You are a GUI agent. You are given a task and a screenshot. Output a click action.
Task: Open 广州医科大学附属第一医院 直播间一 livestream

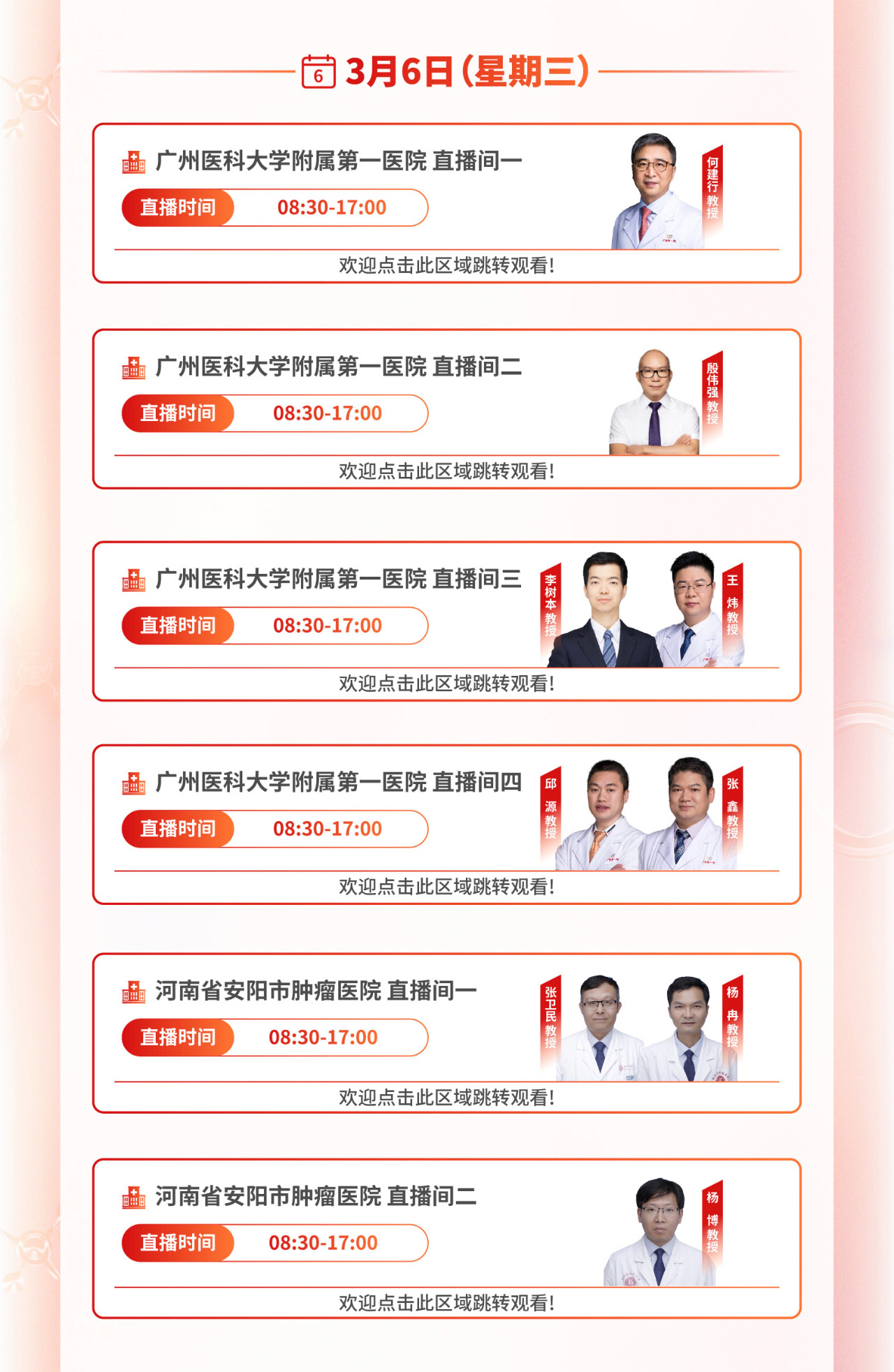point(446,265)
